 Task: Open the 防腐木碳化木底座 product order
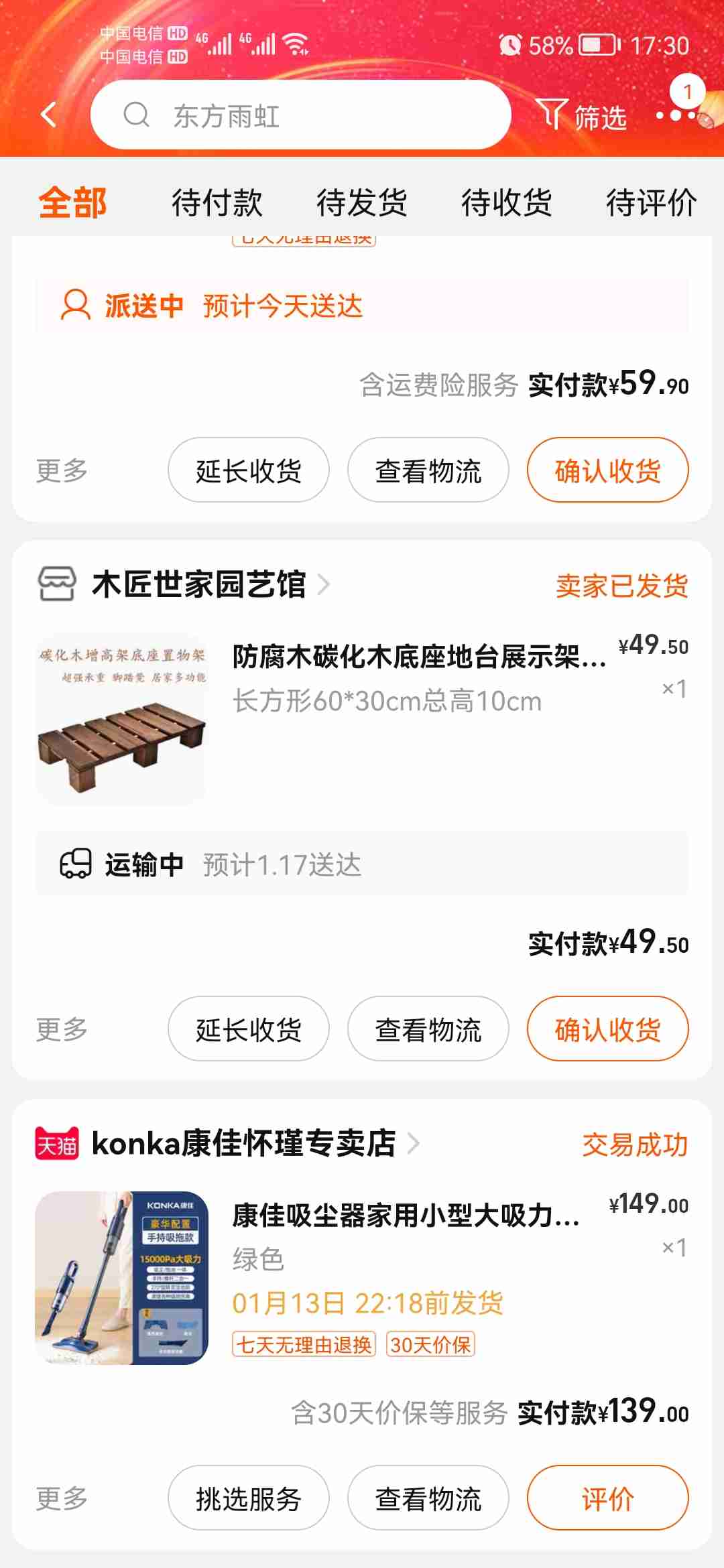418,657
